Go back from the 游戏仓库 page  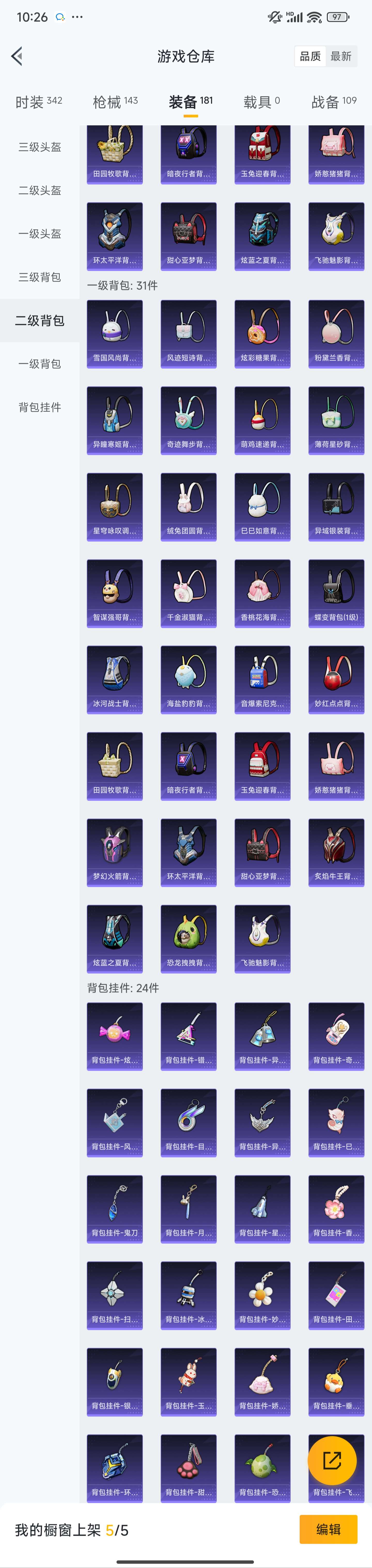point(17,56)
